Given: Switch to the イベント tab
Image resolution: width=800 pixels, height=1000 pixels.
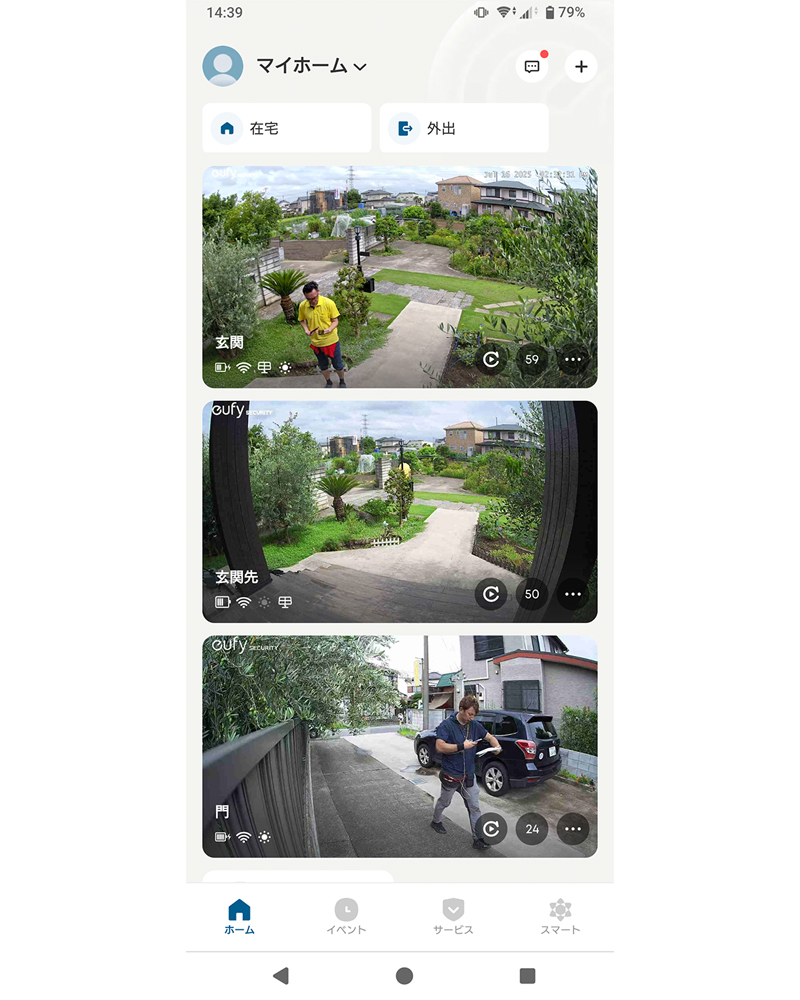Looking at the screenshot, I should [x=346, y=916].
